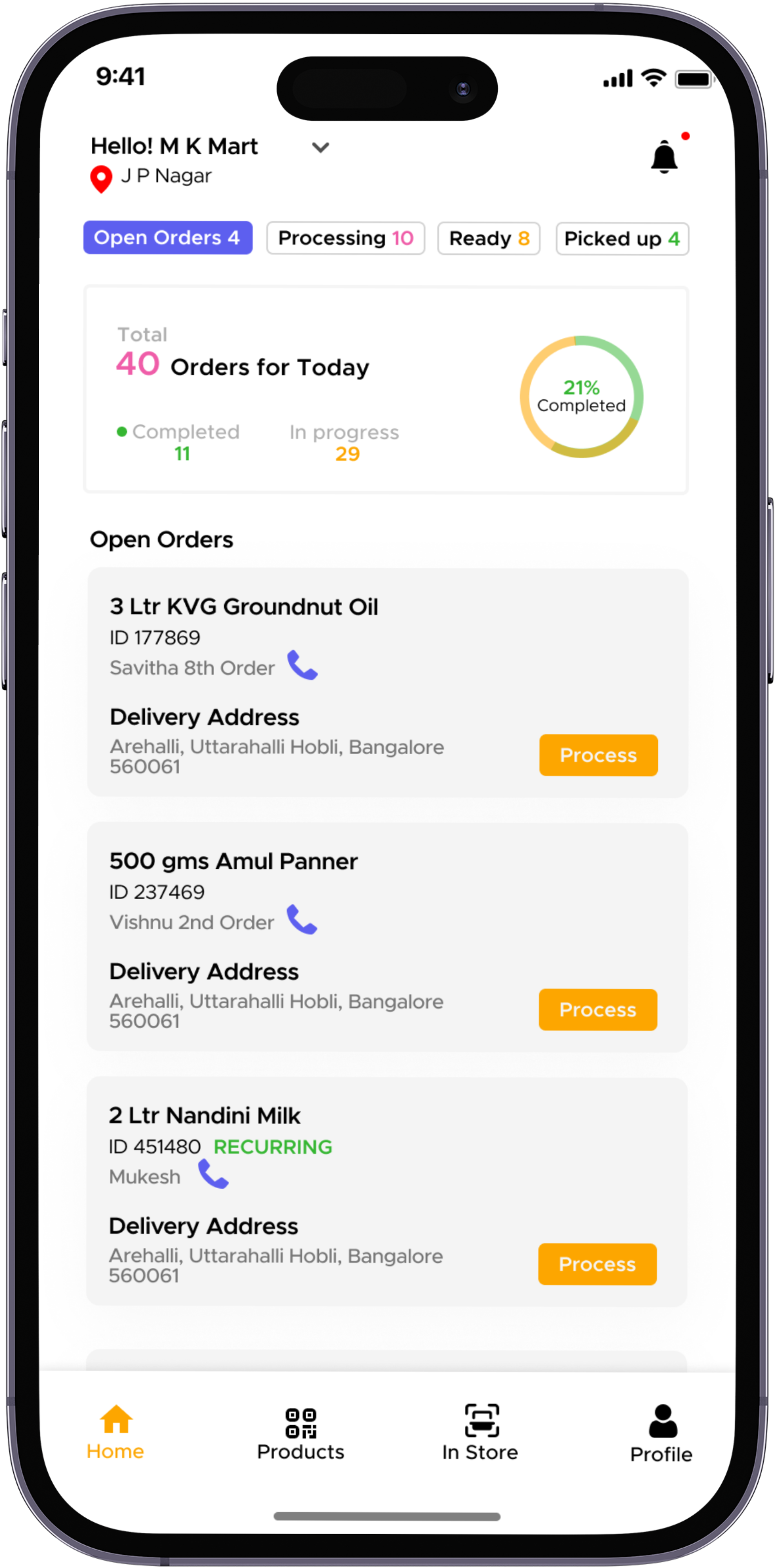Process the KVG Groundnut Oil order
This screenshot has width=775, height=1568.
598,755
